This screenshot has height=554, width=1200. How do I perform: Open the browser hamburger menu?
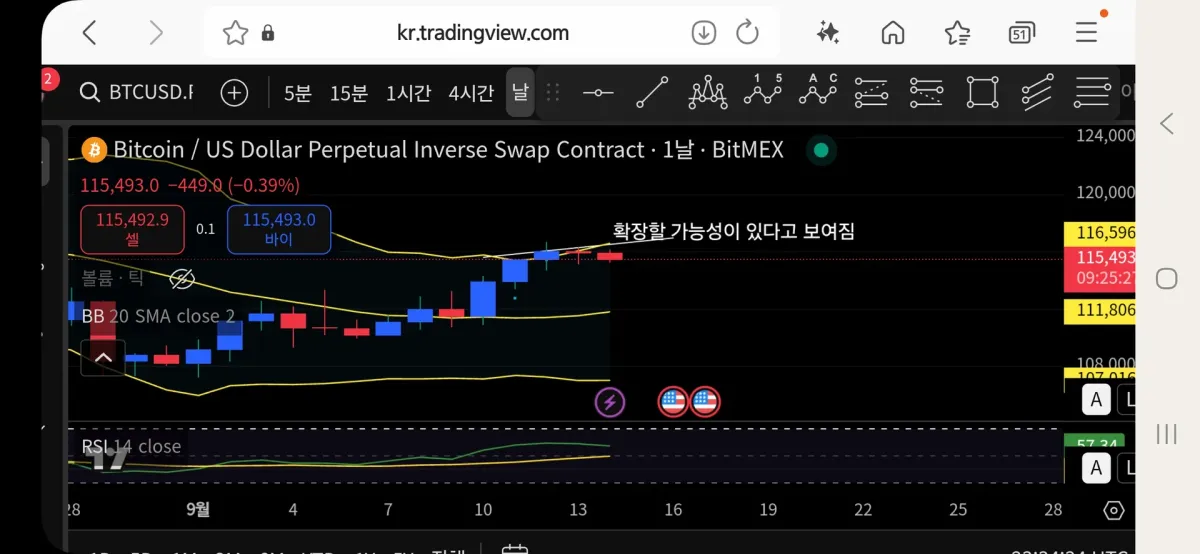point(1086,33)
